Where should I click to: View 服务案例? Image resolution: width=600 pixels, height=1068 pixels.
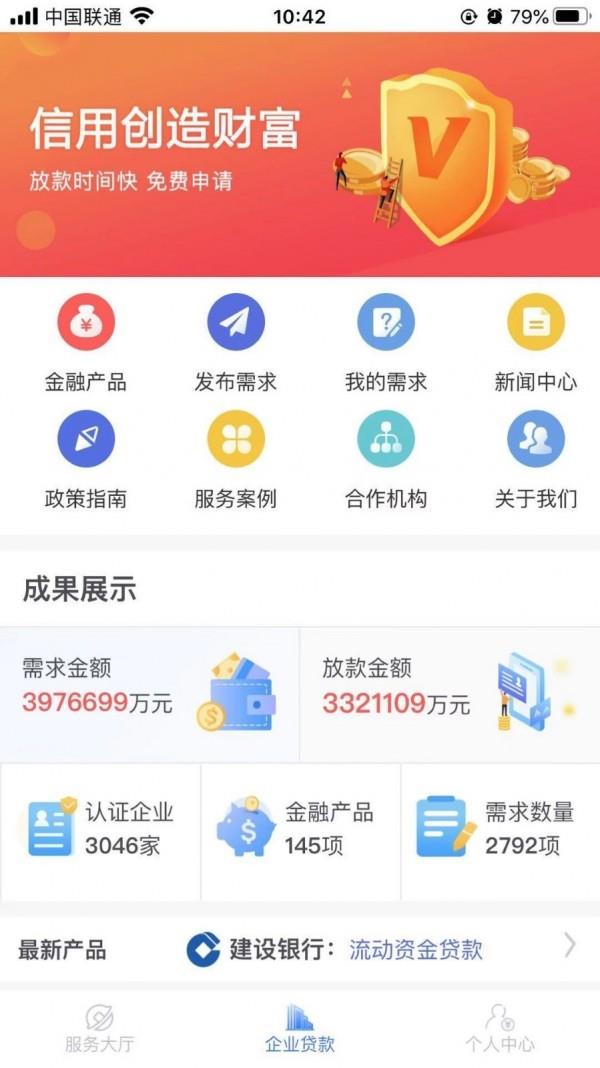click(236, 440)
